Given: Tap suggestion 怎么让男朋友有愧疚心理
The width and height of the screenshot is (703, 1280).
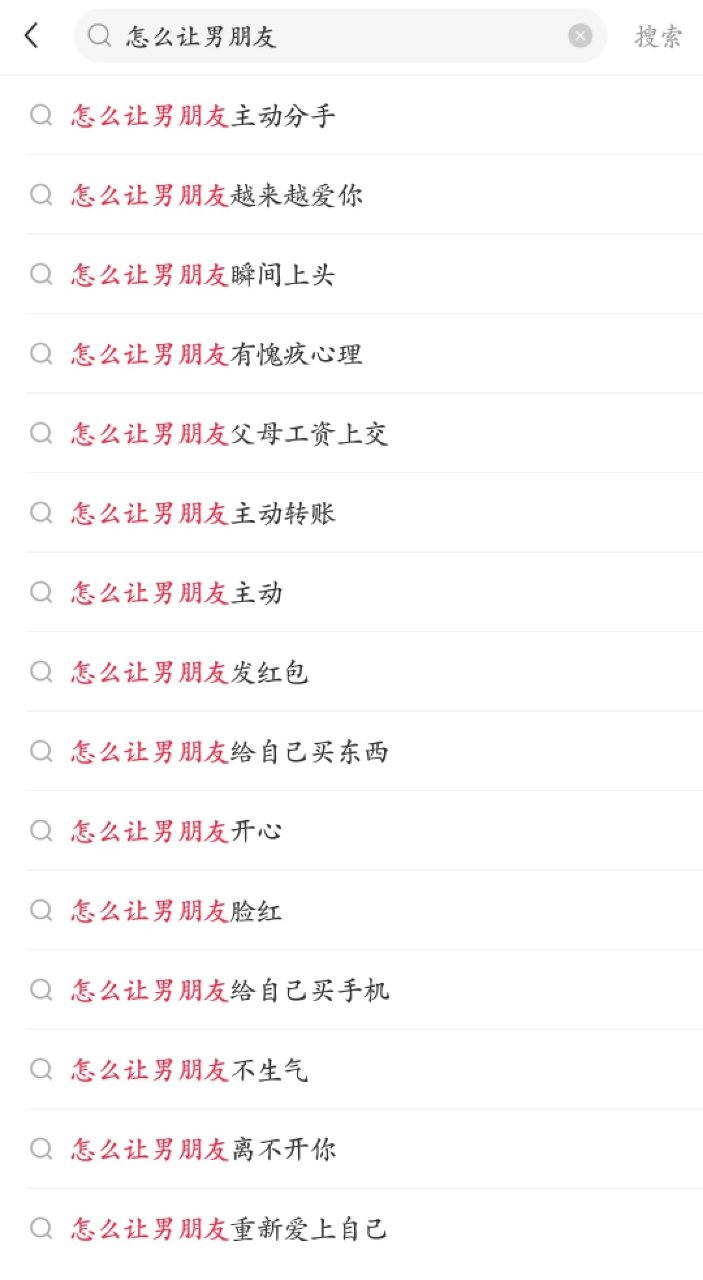Looking at the screenshot, I should (x=217, y=354).
